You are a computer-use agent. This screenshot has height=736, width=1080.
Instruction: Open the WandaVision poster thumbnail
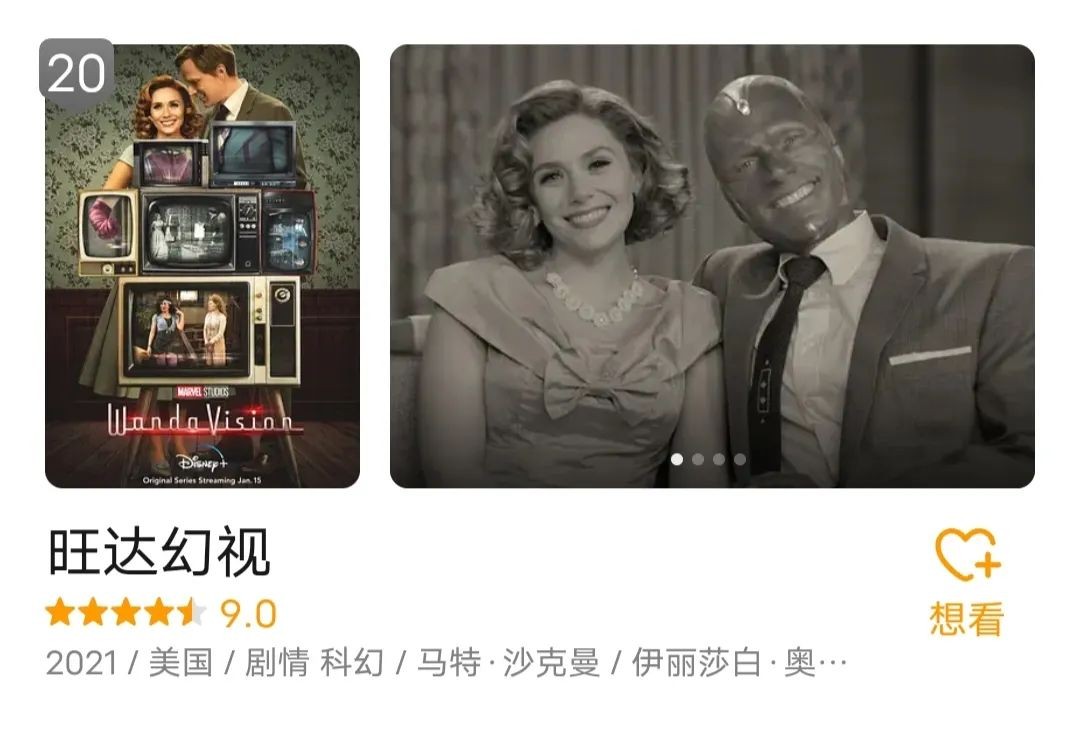coord(202,266)
